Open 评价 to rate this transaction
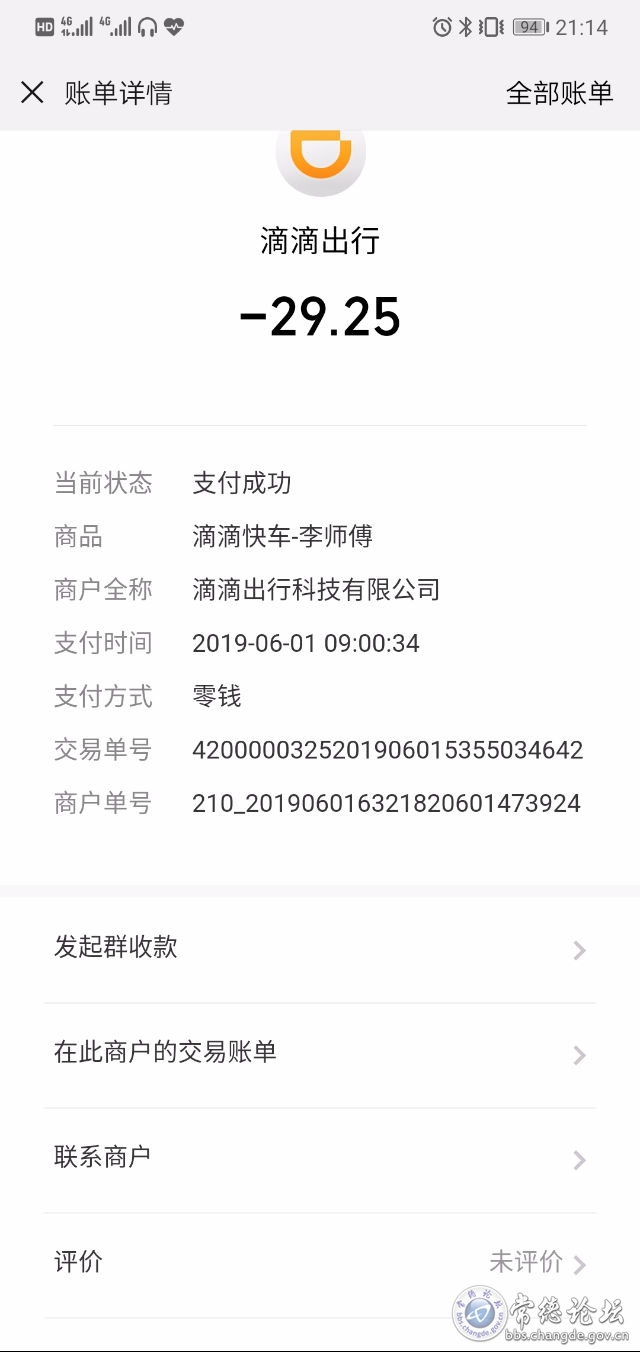 [x=320, y=1263]
